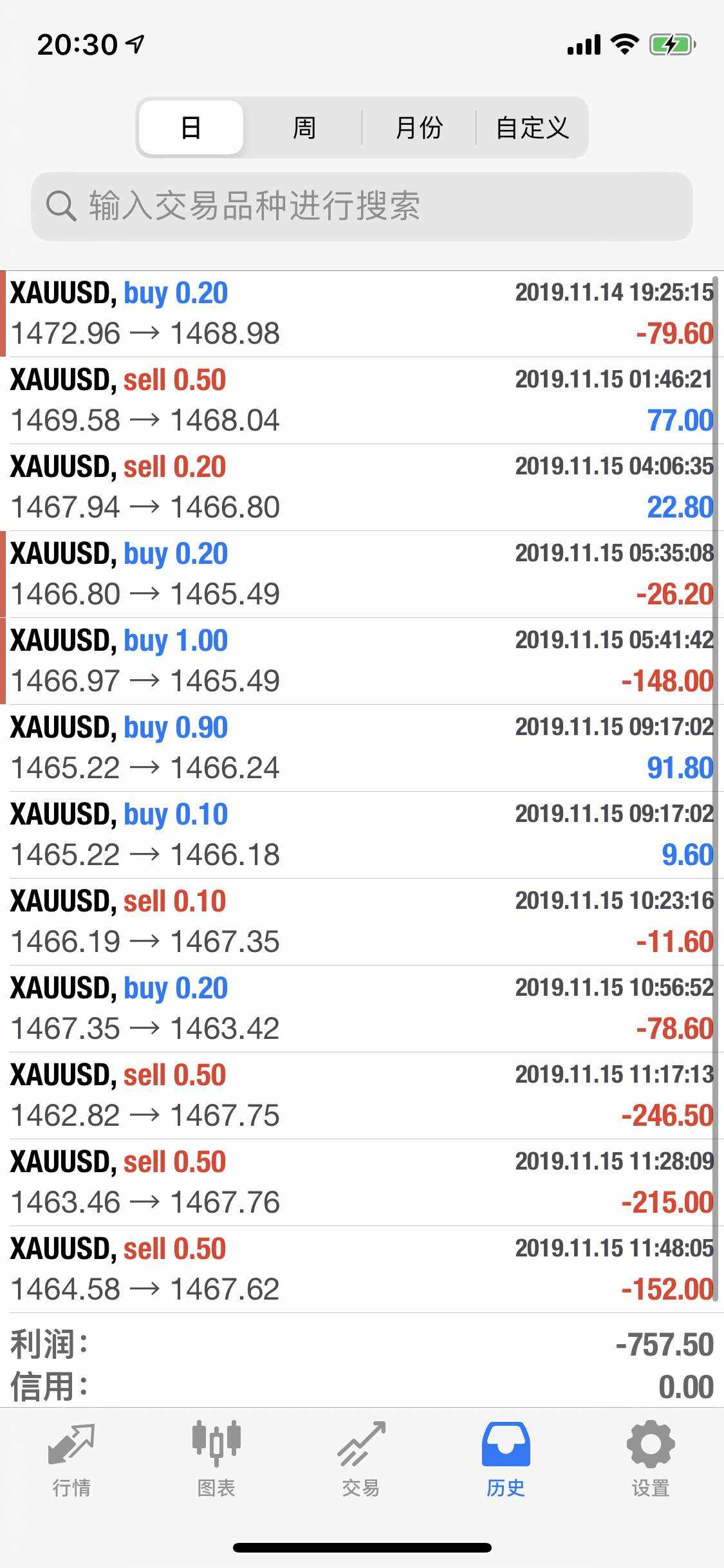
Task: Open the sell 0.10 trade at 10:23:16
Action: click(x=362, y=922)
